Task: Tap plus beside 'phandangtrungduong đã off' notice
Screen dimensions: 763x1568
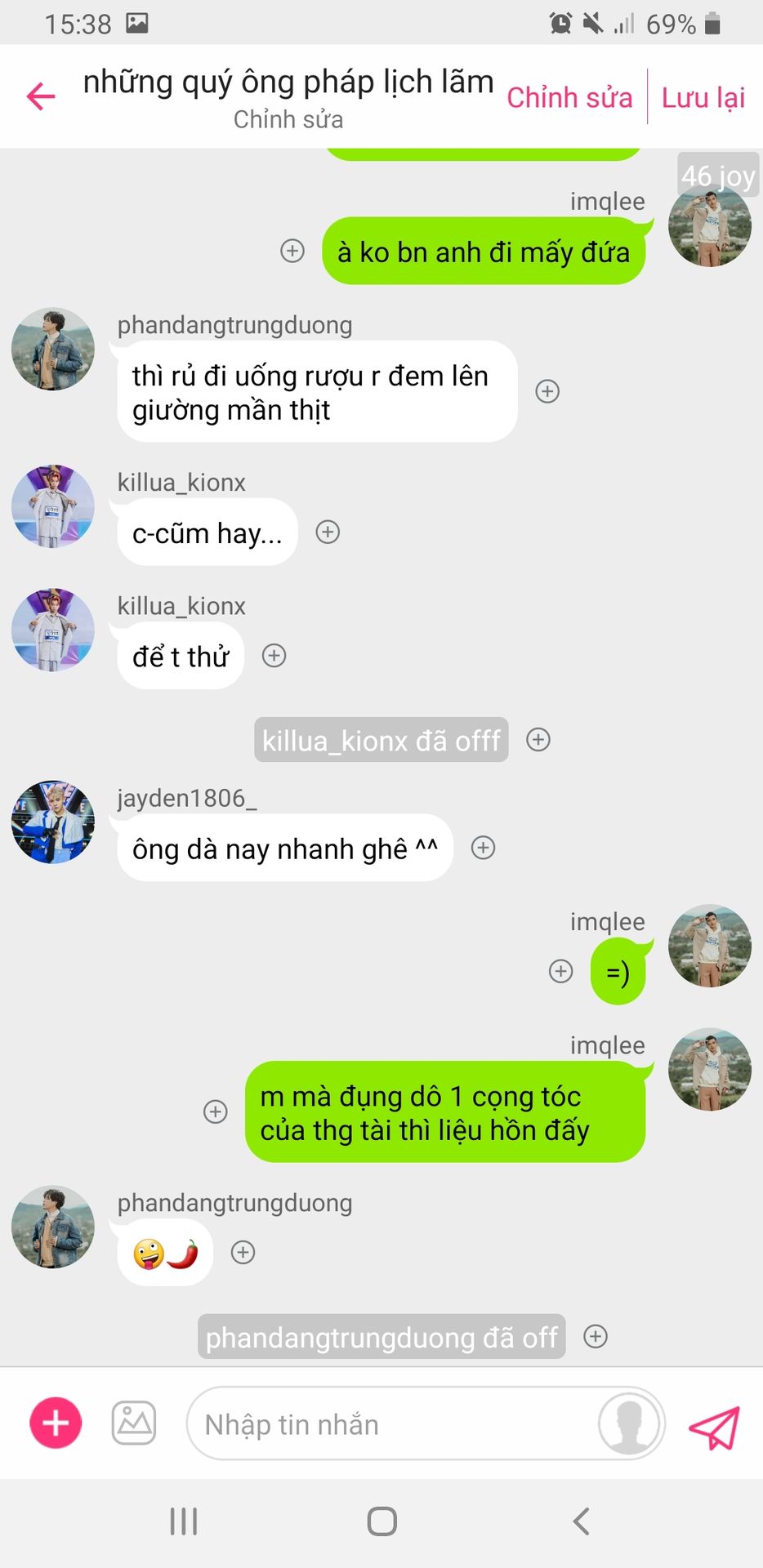Action: click(x=596, y=1336)
